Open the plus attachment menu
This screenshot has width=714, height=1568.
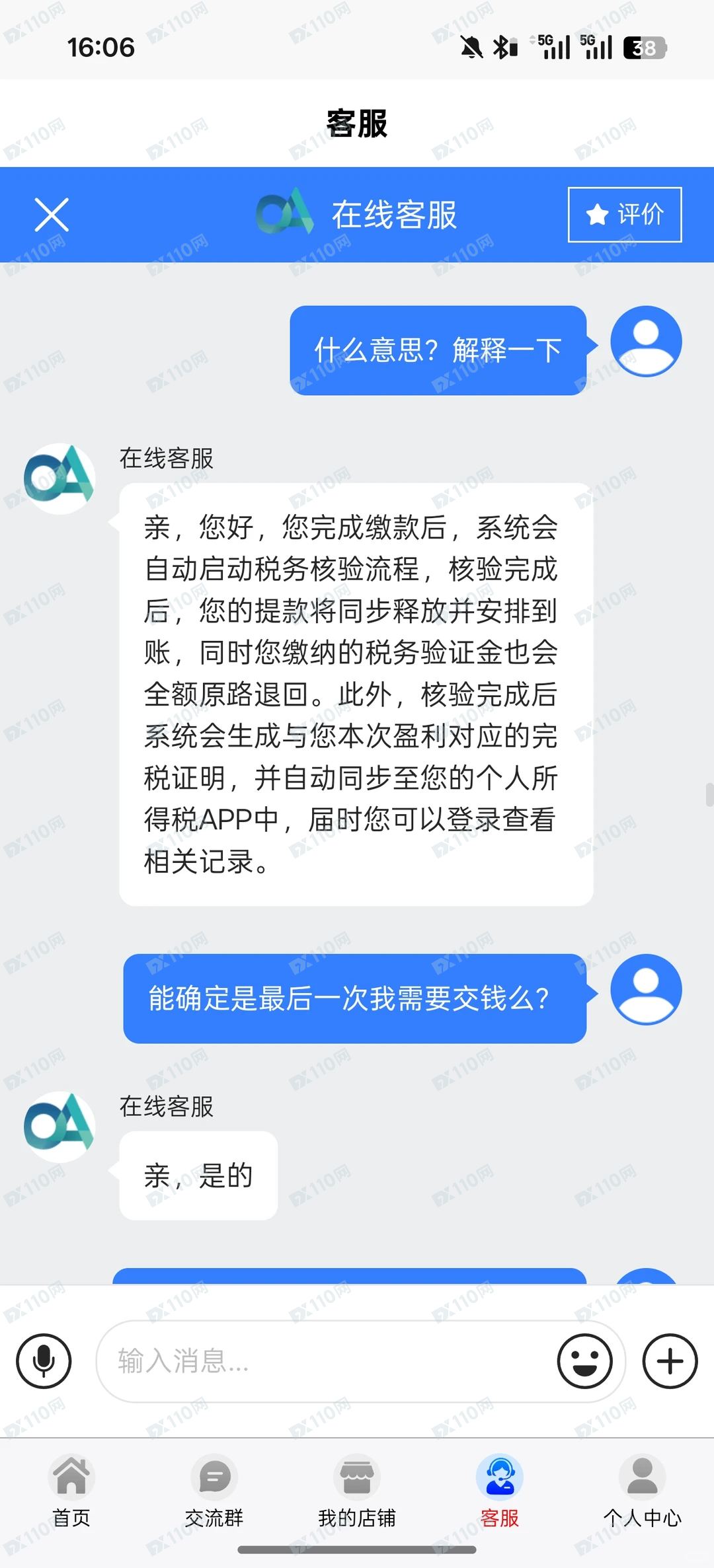[x=670, y=1361]
